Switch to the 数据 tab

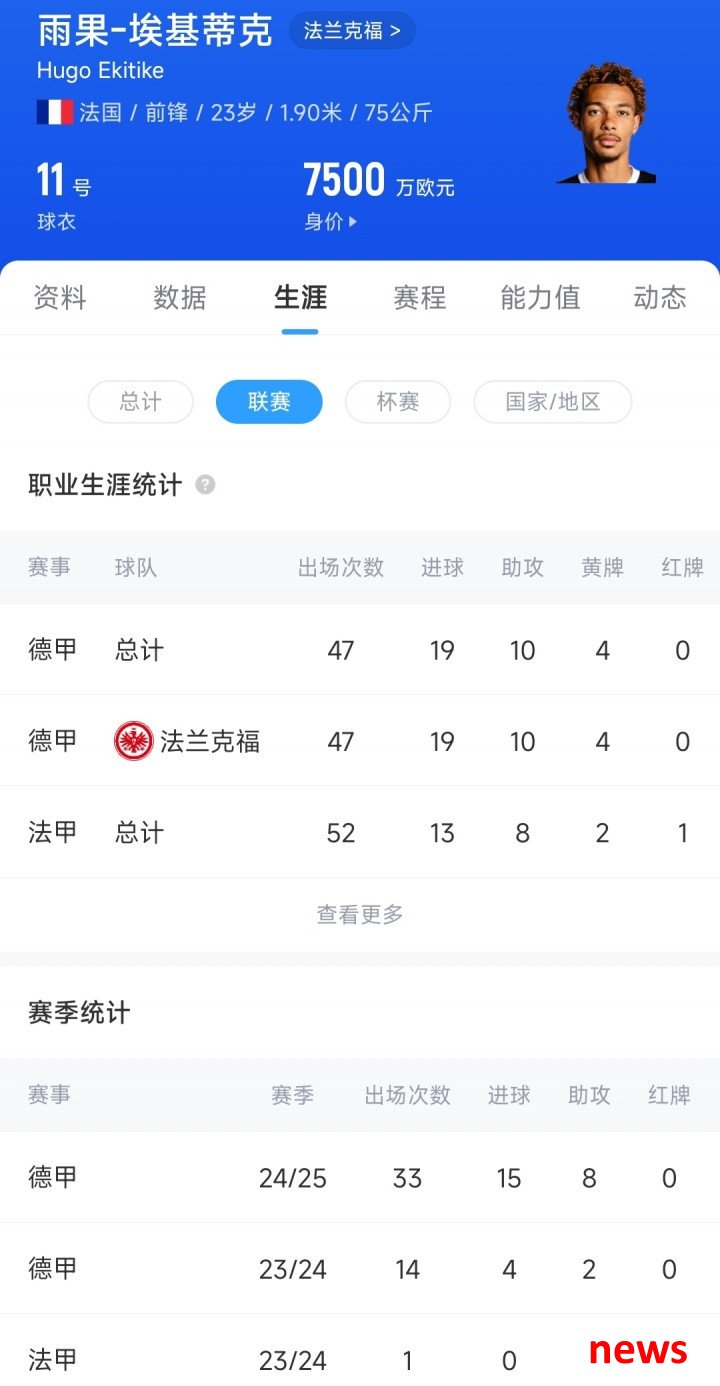click(x=180, y=297)
